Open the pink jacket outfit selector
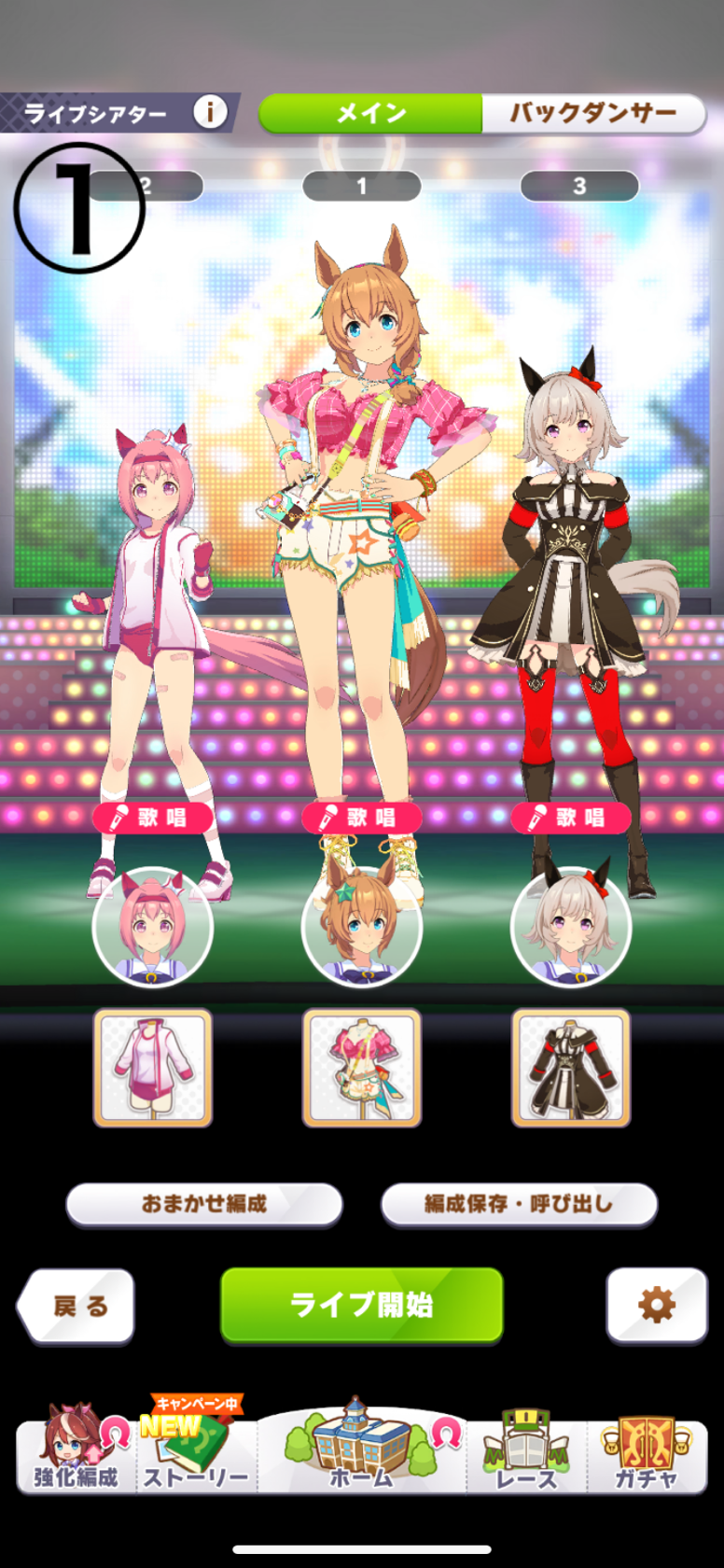 [153, 1068]
